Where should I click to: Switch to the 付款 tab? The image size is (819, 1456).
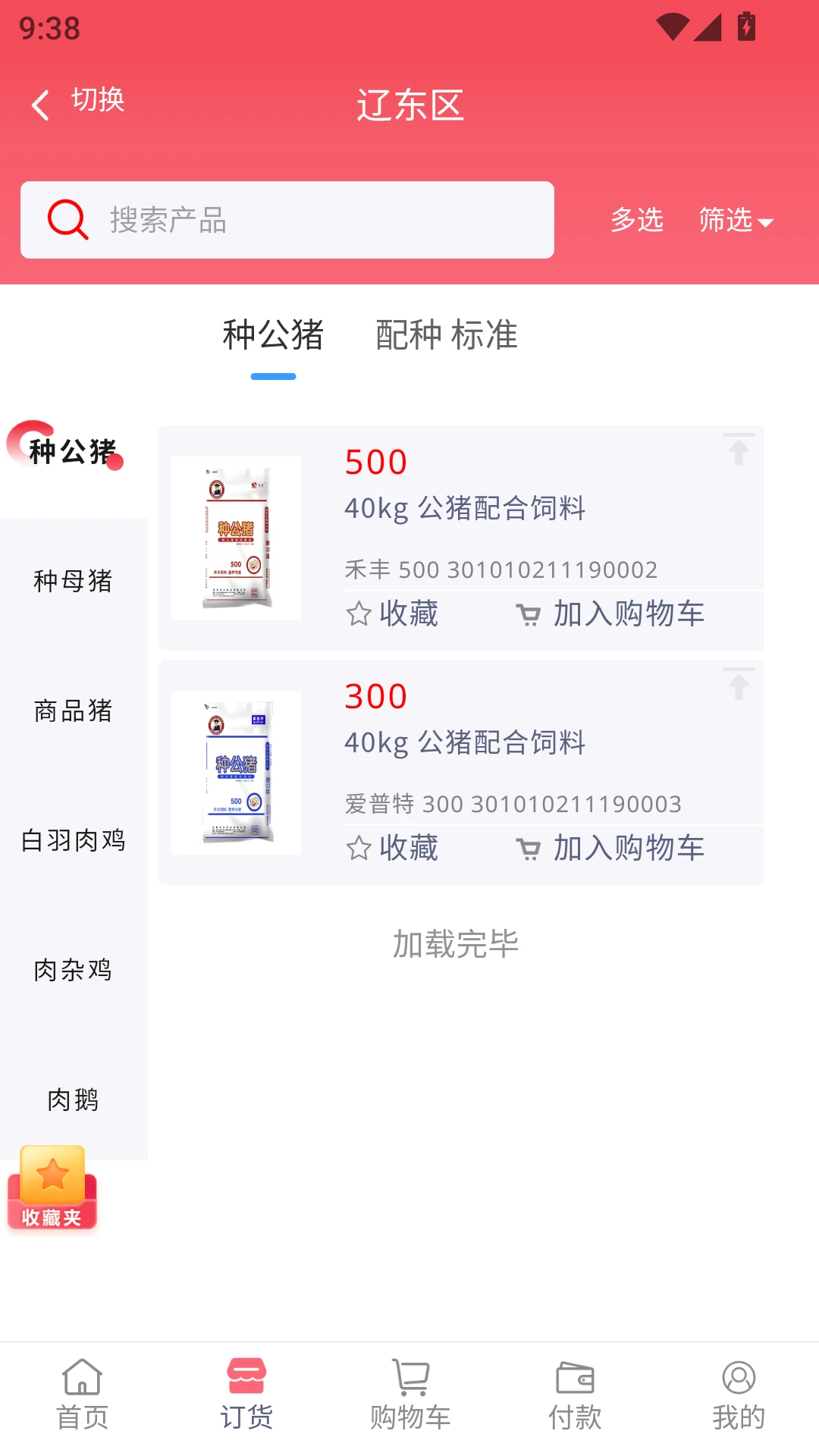[x=575, y=1395]
